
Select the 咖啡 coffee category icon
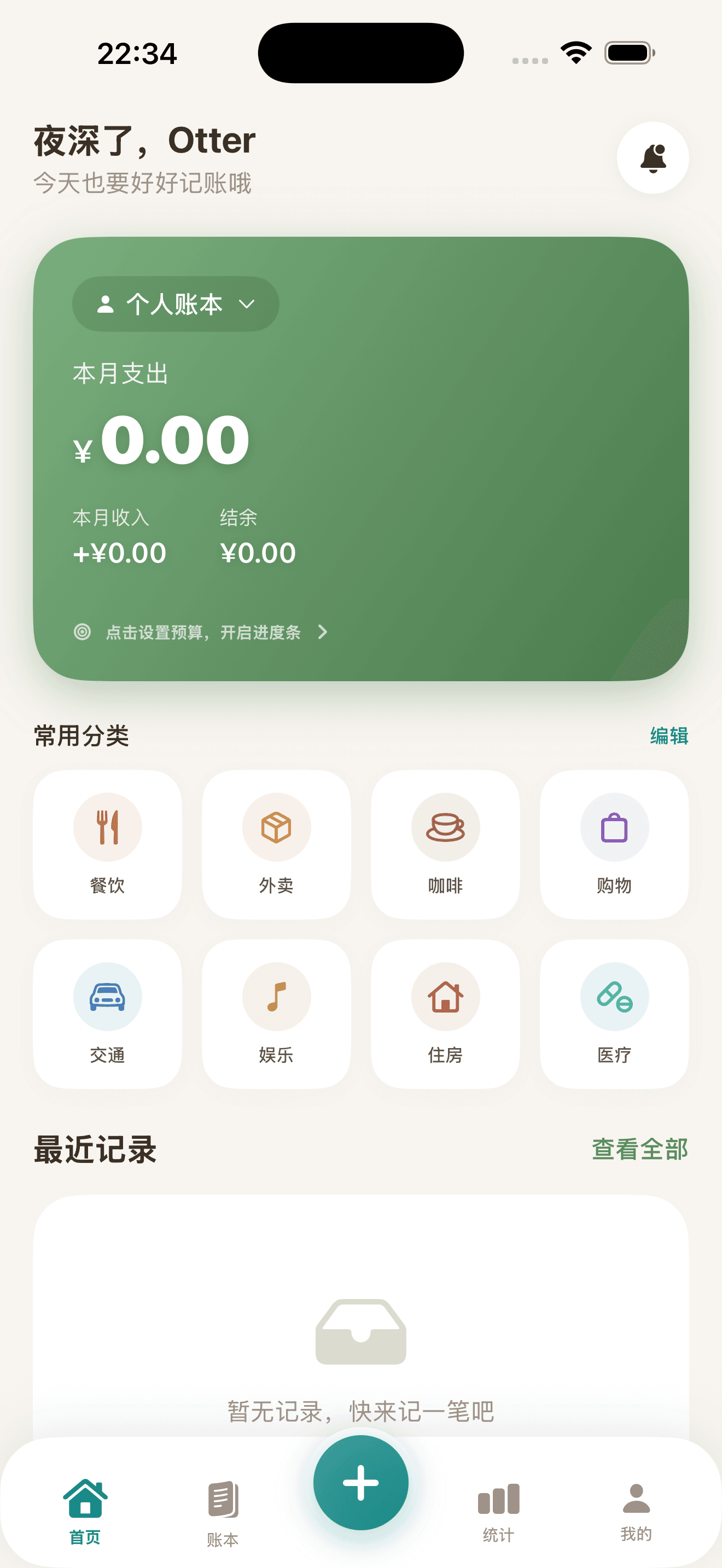coord(445,827)
